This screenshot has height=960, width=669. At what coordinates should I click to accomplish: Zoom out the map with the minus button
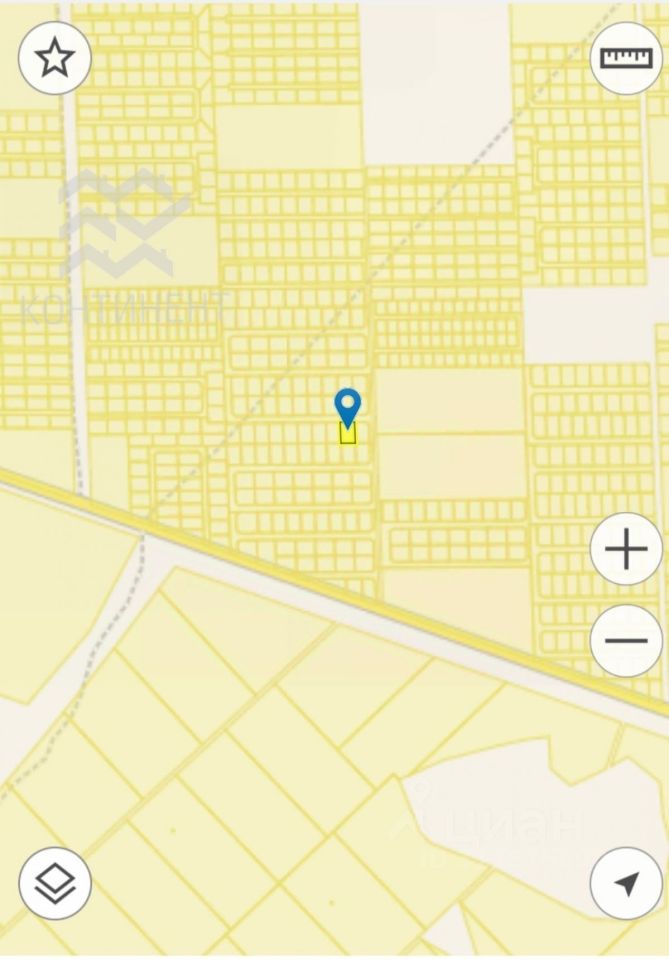[x=626, y=641]
